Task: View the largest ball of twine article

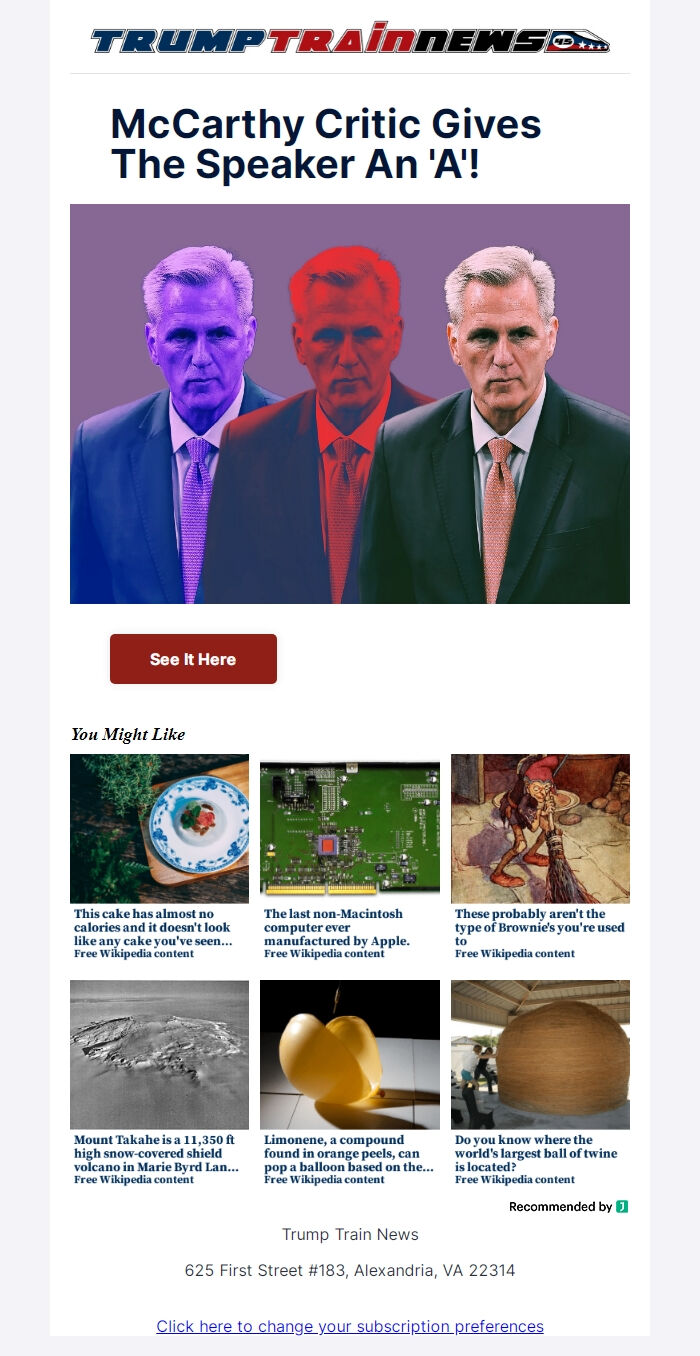Action: click(x=540, y=1056)
